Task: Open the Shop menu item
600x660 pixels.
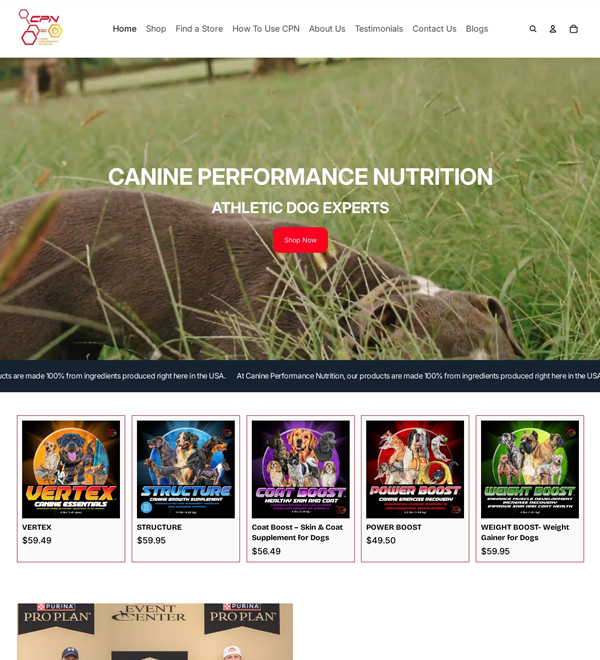Action: 156,29
